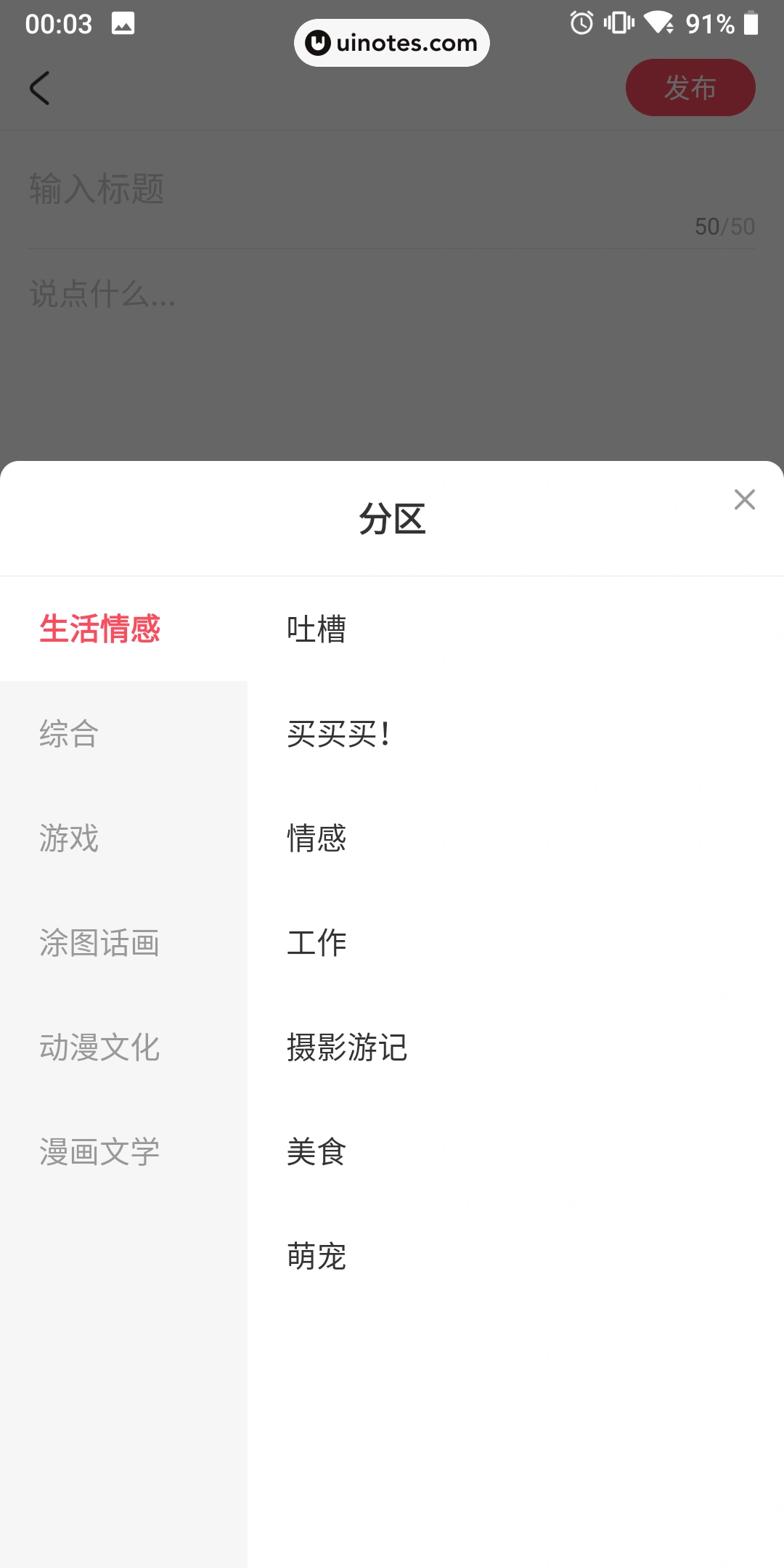Show the 漫画文学 category
Screen dimensions: 784x1568
point(99,1151)
